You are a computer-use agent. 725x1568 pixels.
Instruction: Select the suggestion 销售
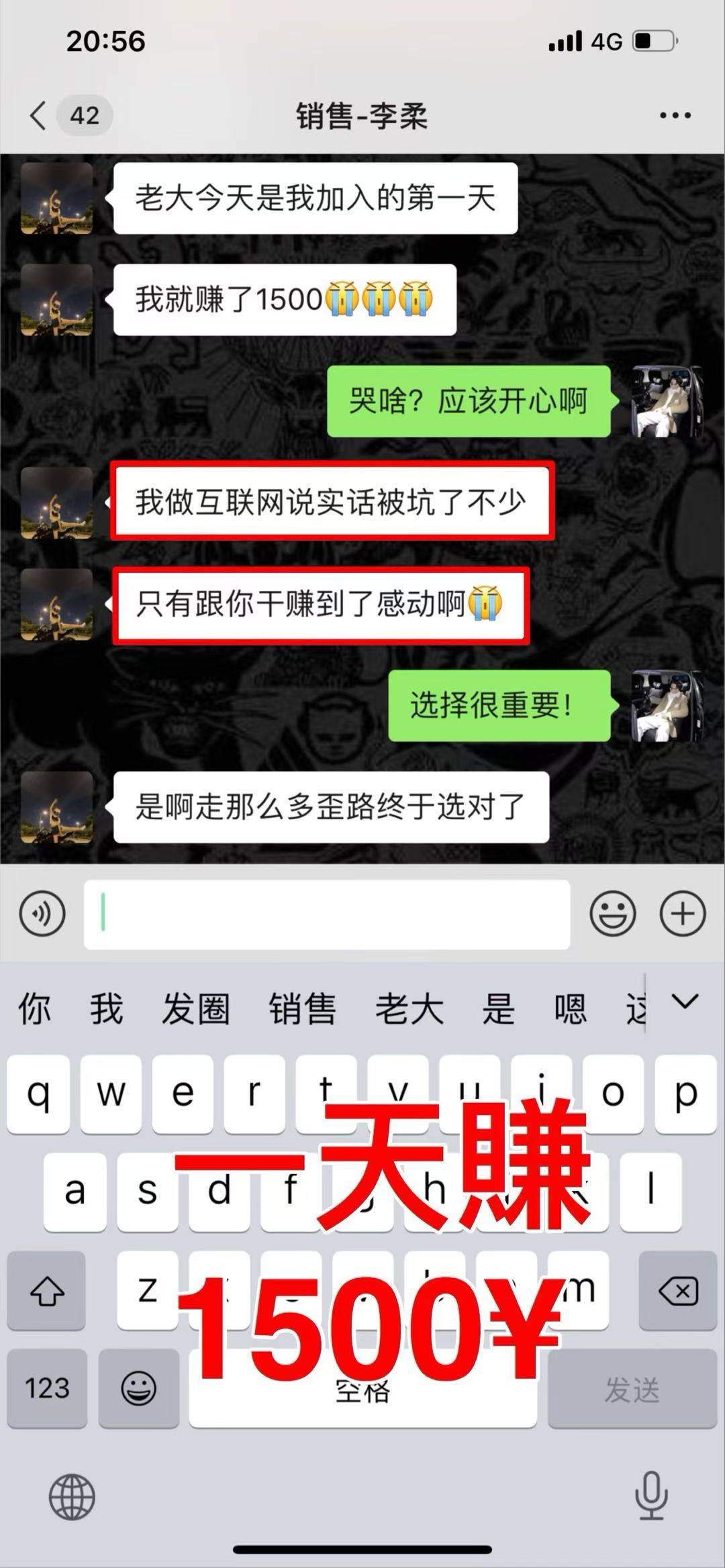coord(302,1009)
